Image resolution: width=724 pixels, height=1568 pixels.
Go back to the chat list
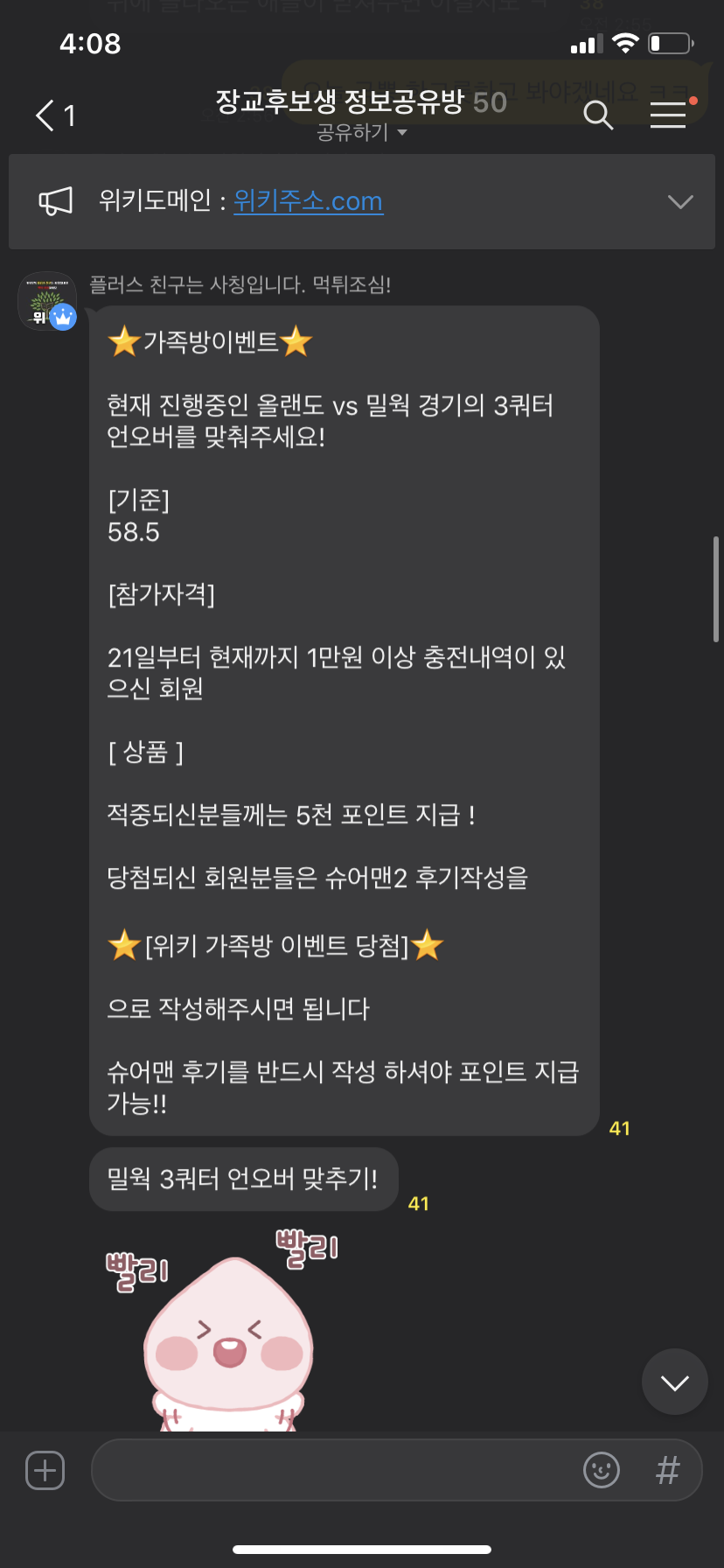coord(52,115)
